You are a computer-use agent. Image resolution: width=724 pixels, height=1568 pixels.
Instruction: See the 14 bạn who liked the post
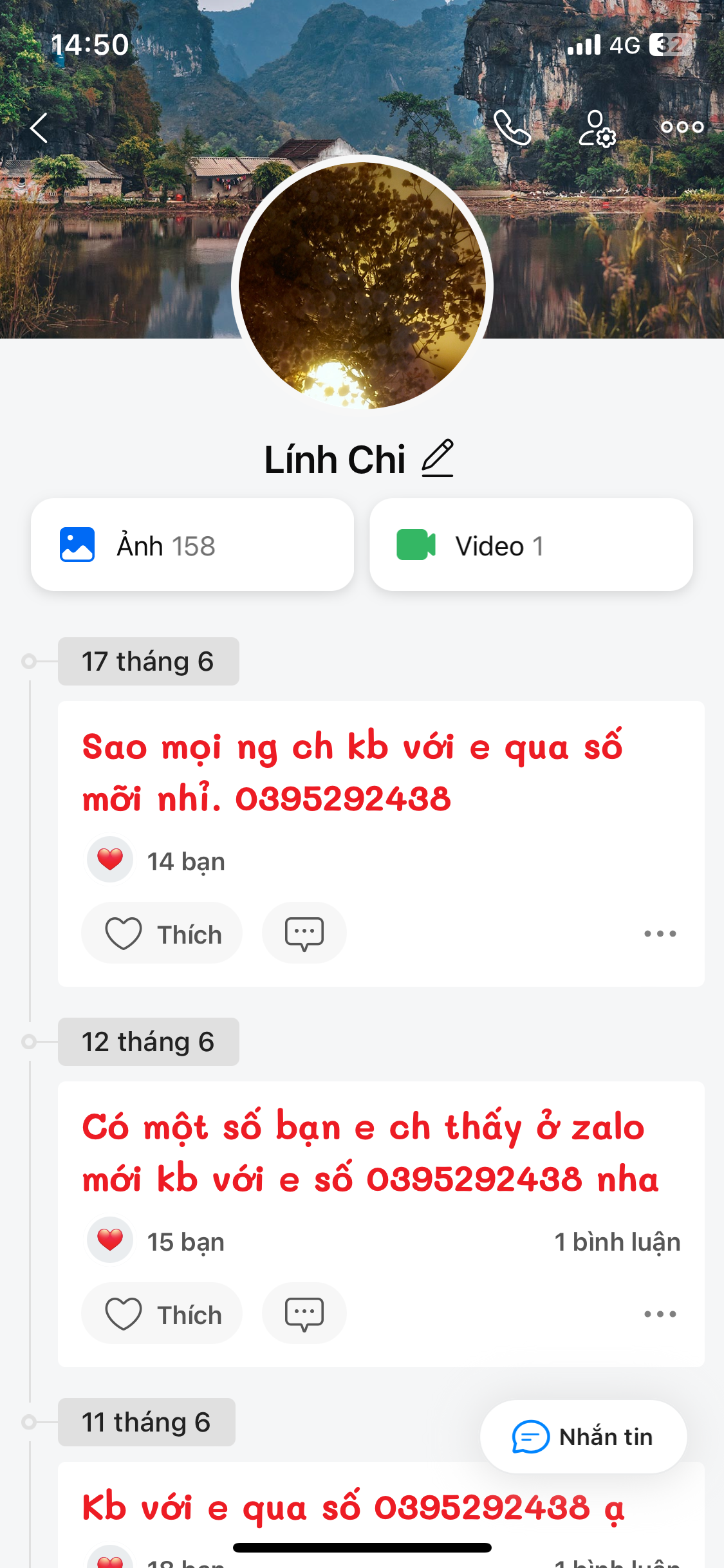(185, 861)
